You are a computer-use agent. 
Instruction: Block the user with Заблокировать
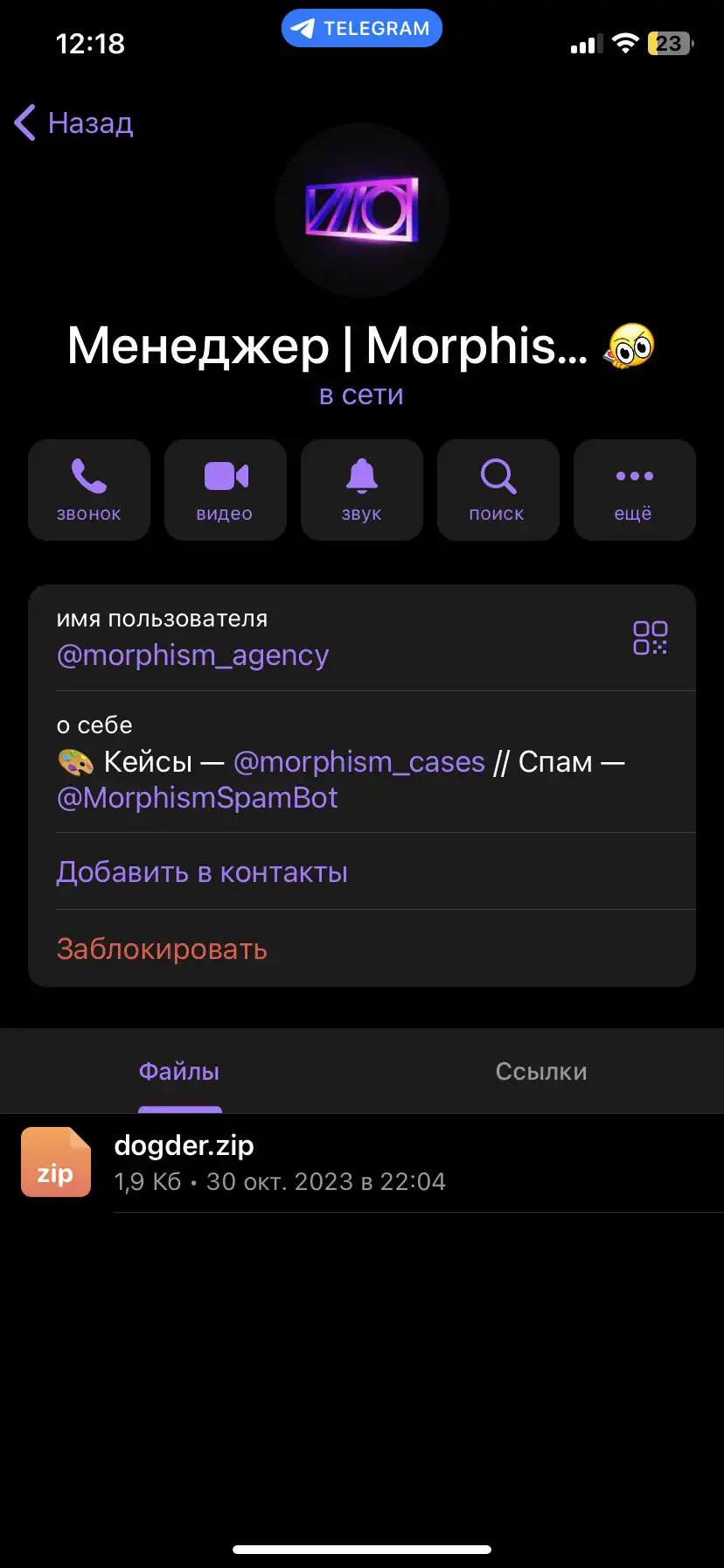pyautogui.click(x=362, y=948)
